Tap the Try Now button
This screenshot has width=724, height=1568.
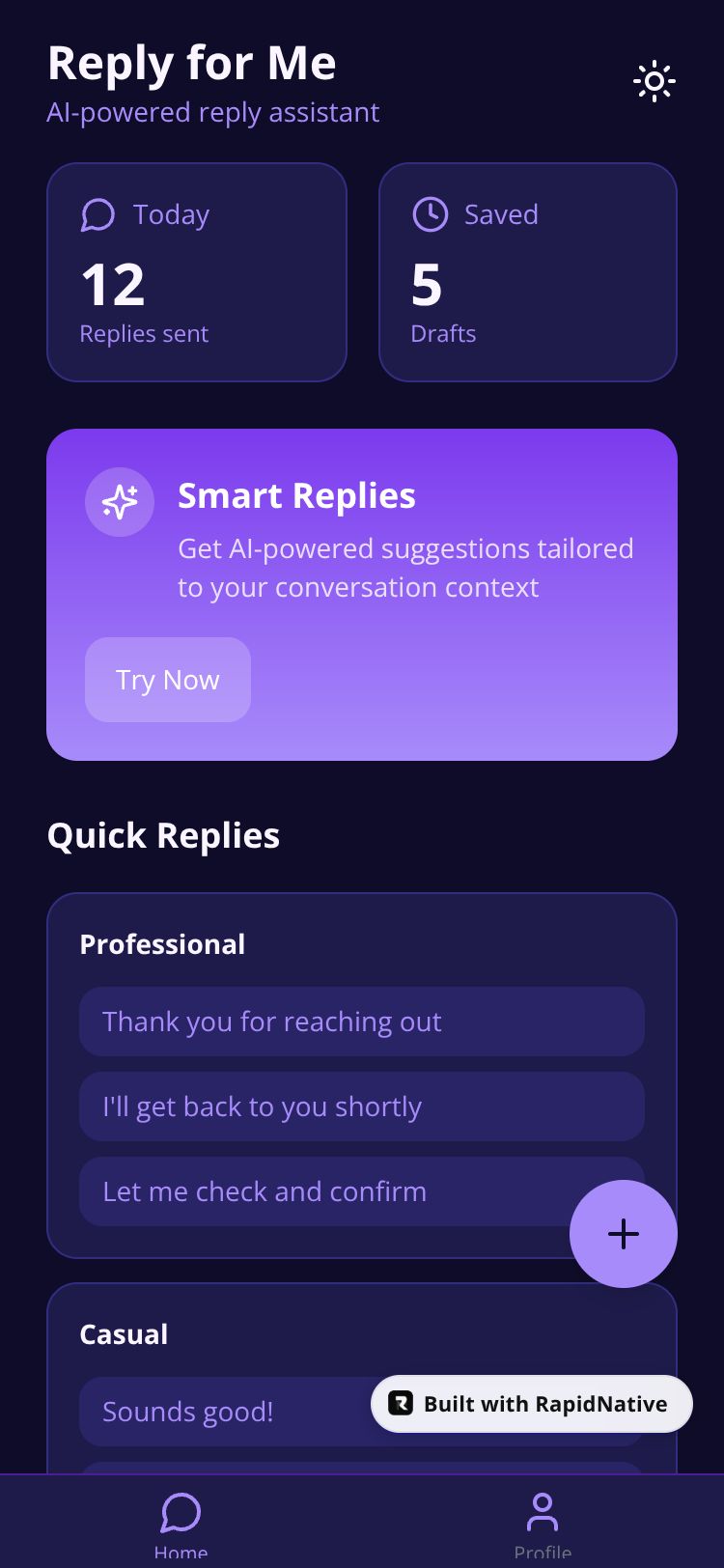tap(168, 680)
